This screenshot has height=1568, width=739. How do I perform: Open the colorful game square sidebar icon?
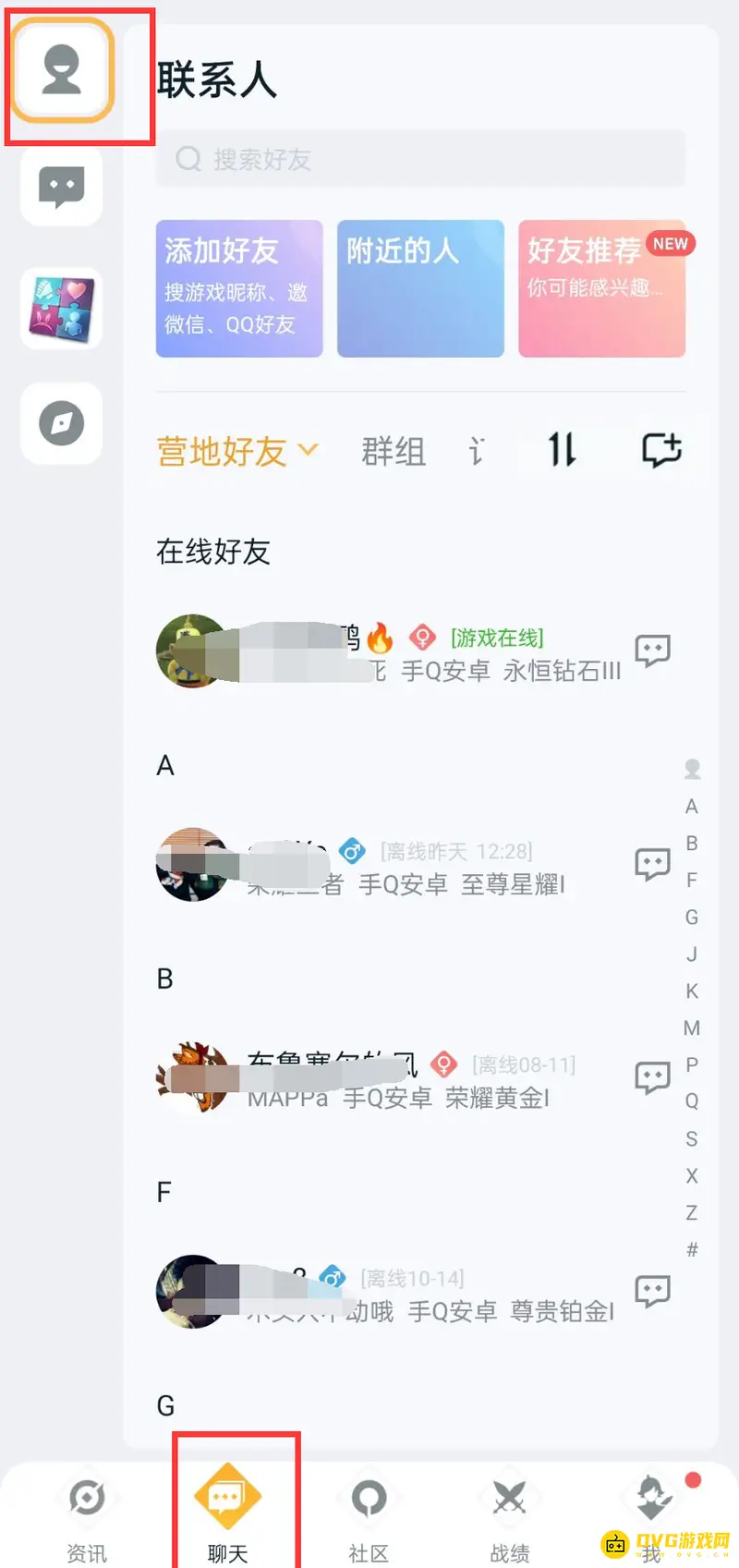61,307
